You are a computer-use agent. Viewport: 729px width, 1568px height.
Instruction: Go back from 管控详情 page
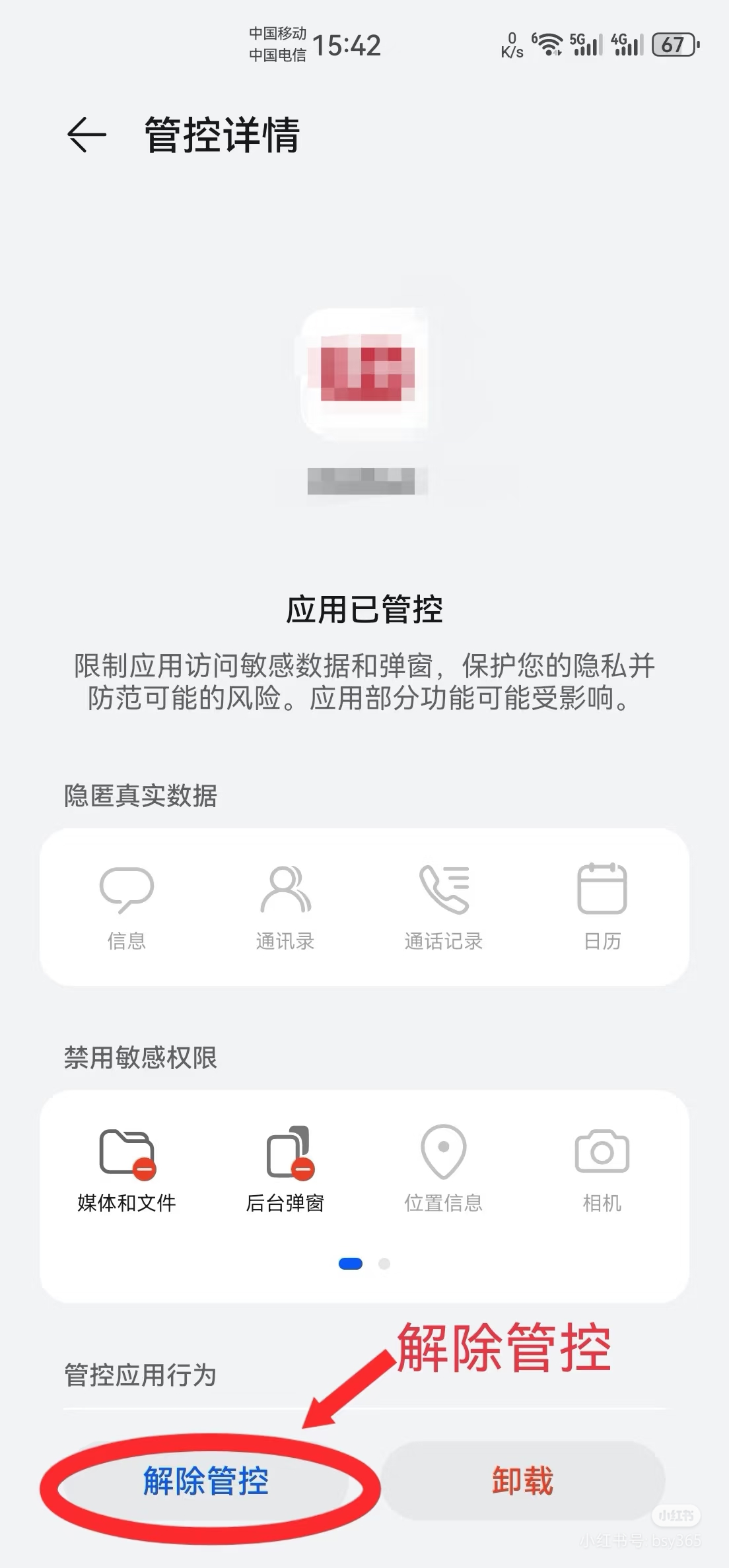pyautogui.click(x=87, y=135)
